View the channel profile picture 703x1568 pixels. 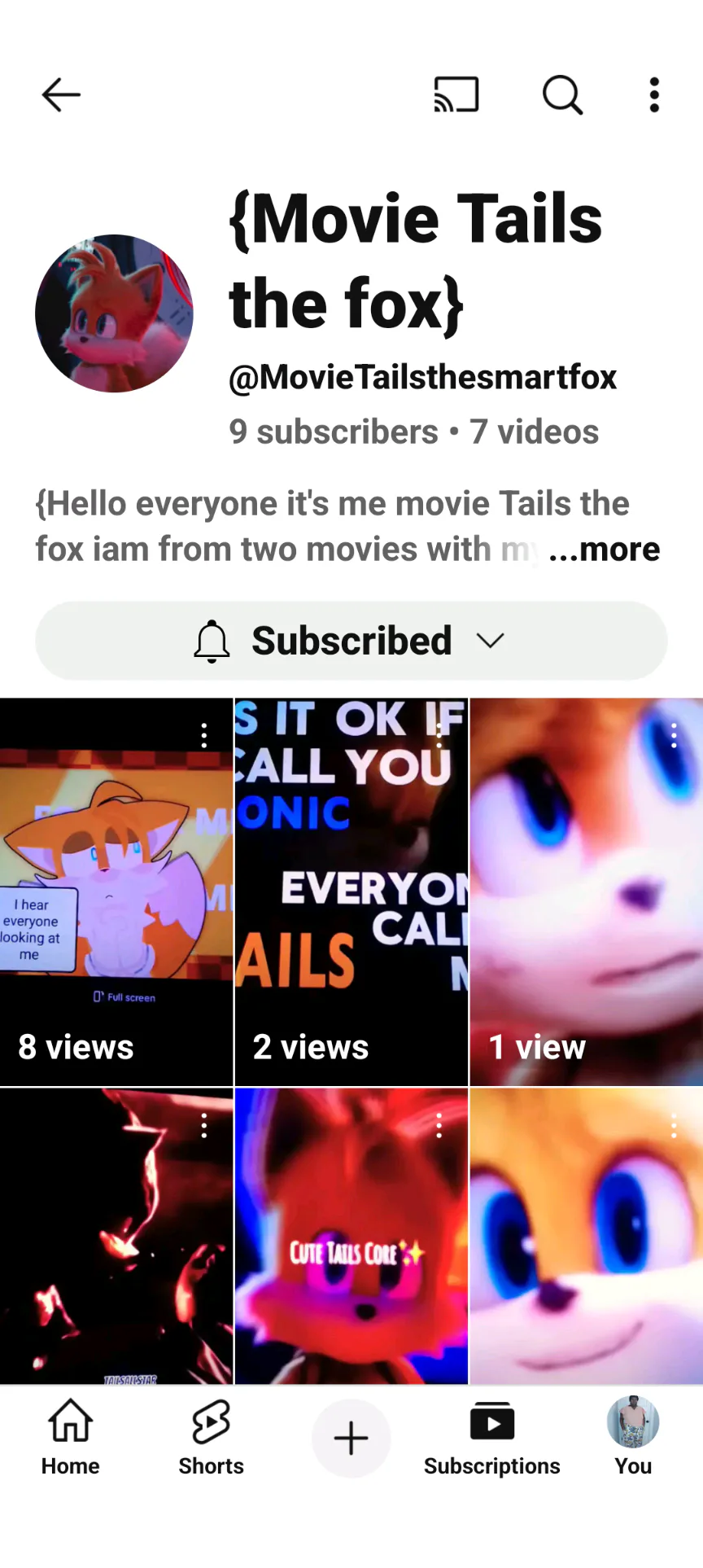pos(114,313)
